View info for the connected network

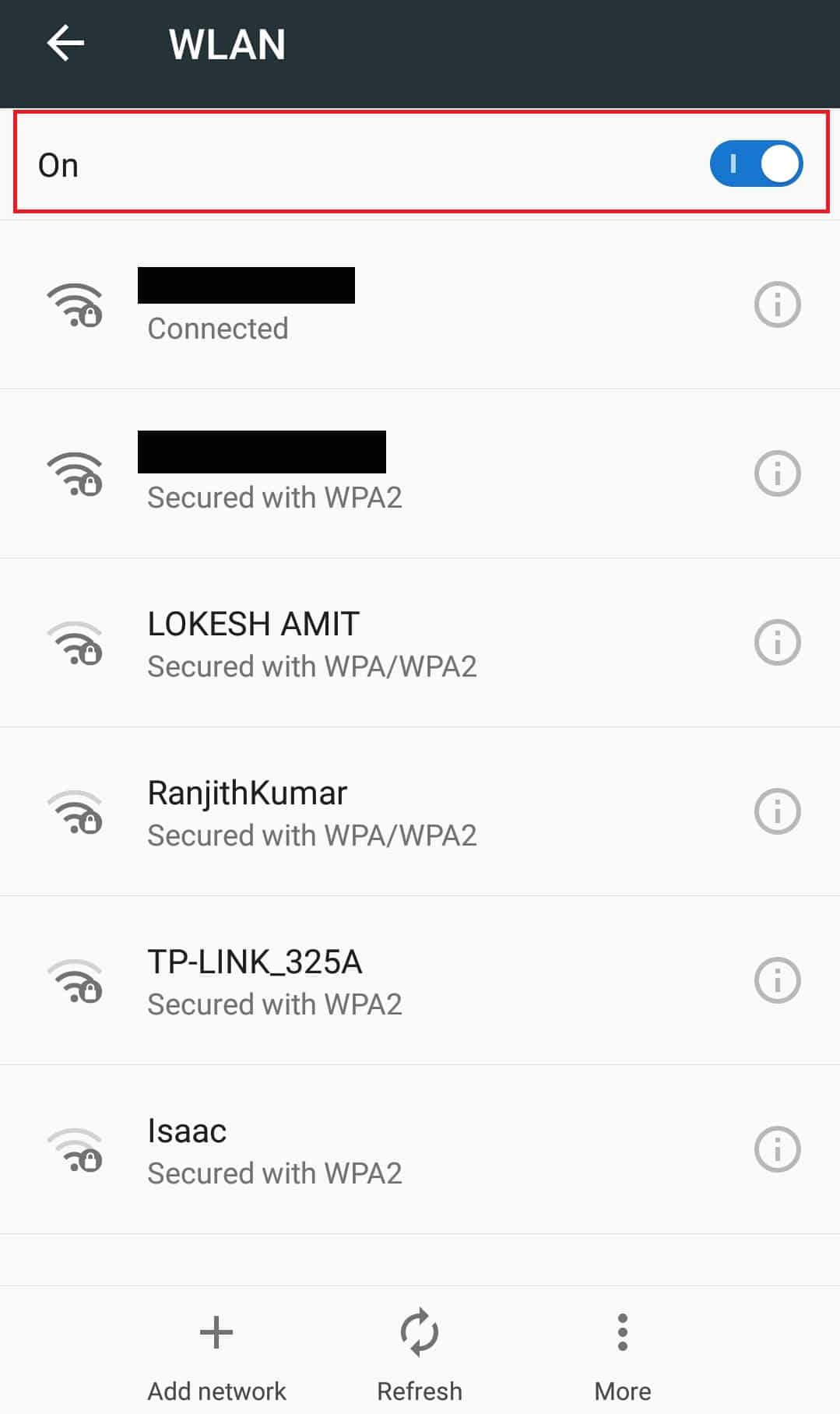pyautogui.click(x=777, y=304)
